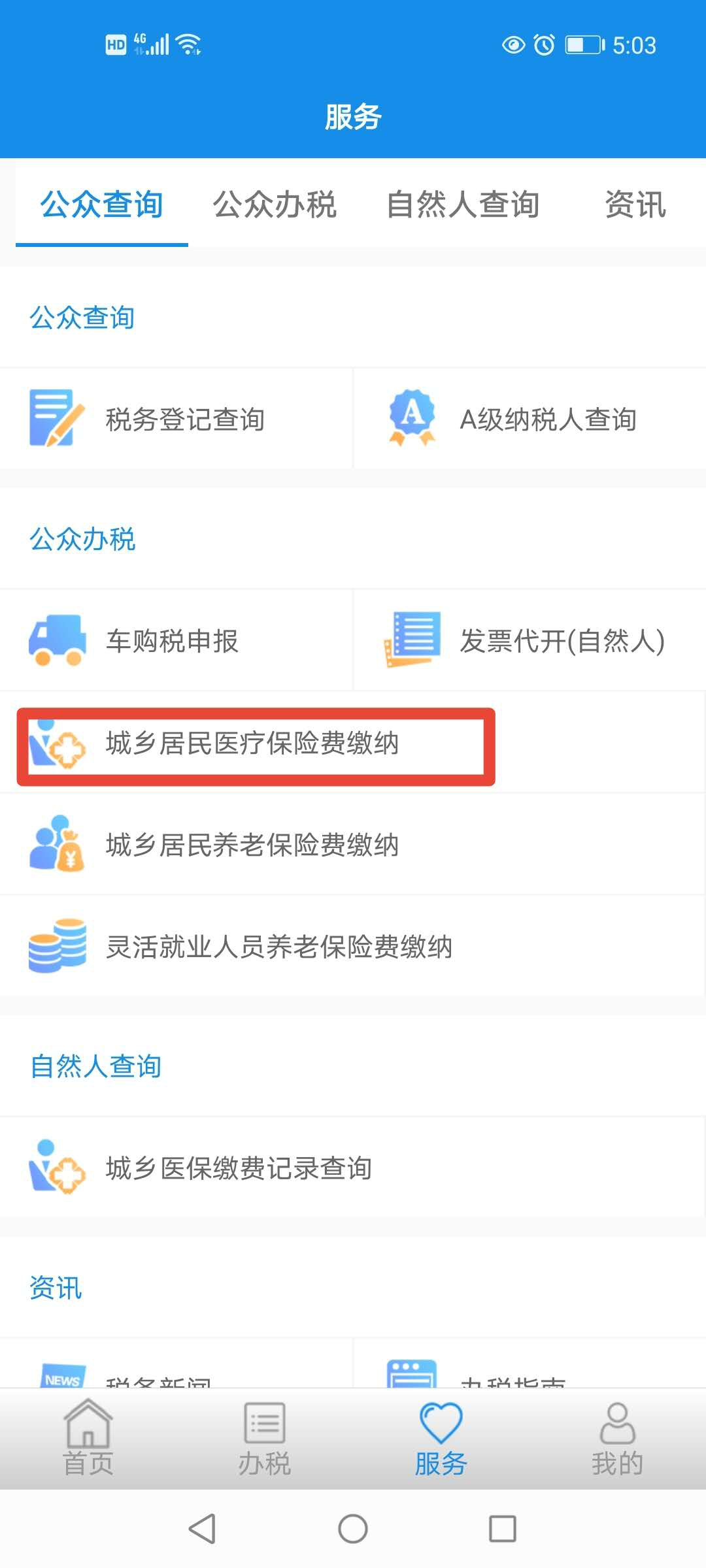Switch to the 自然人查询 top tab
The height and width of the screenshot is (1568, 706).
pyautogui.click(x=463, y=204)
